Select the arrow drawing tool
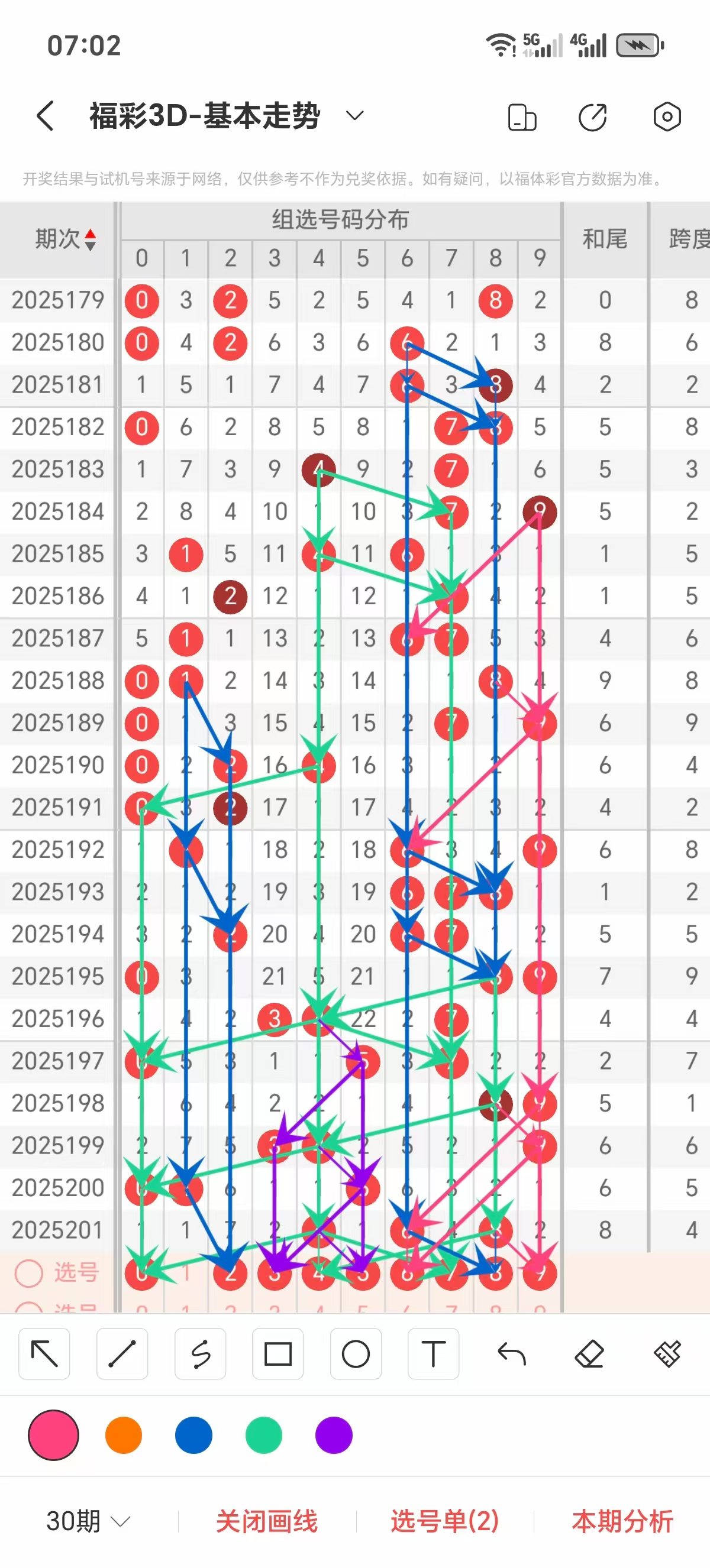The width and height of the screenshot is (710, 1568). coord(44,1355)
